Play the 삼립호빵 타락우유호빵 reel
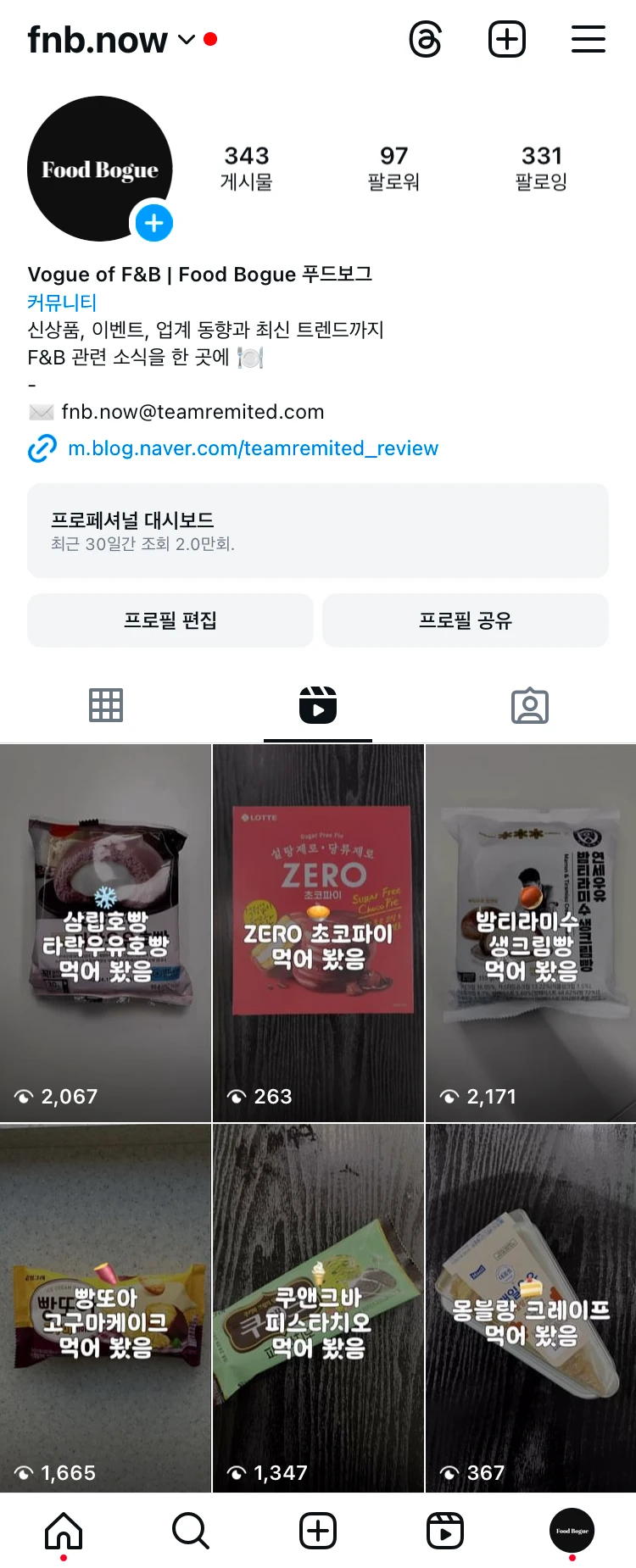 [x=105, y=932]
